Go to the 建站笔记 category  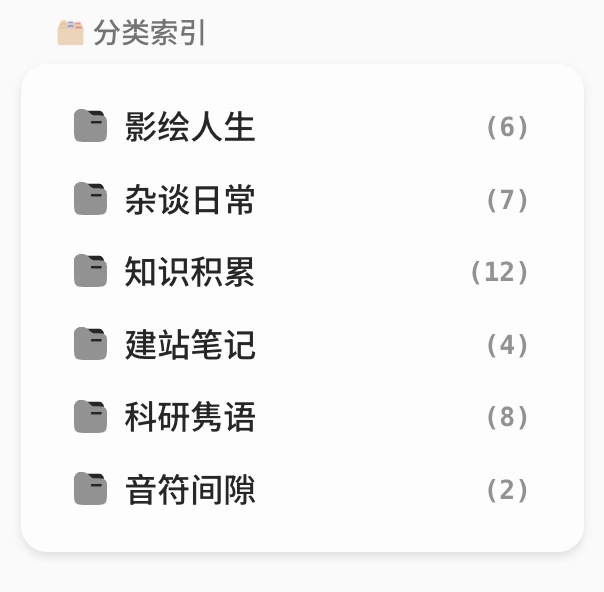click(x=190, y=345)
